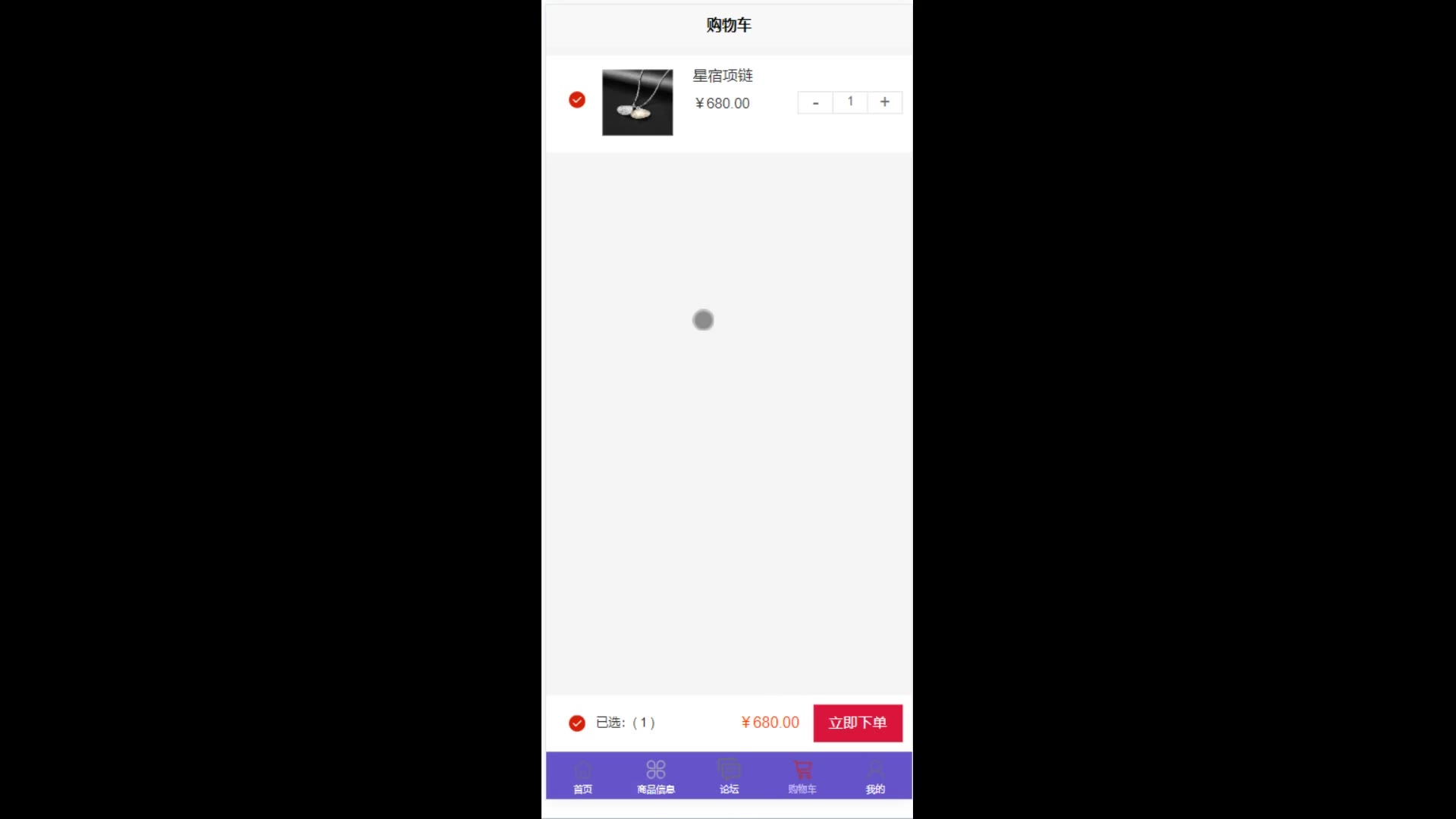Image resolution: width=1456 pixels, height=819 pixels.
Task: Select the 购物车 tab
Action: 802,777
